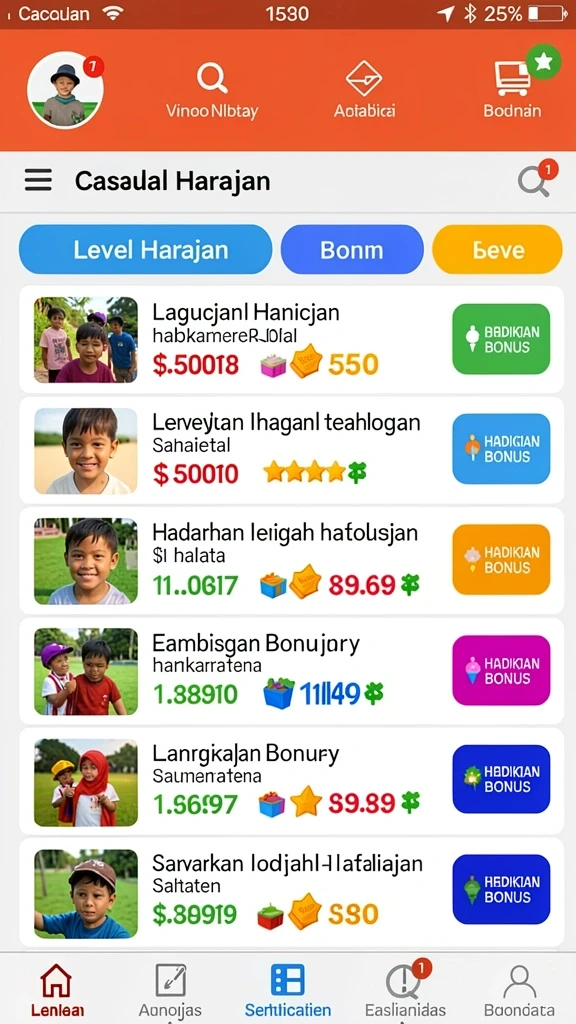The width and height of the screenshot is (576, 1024).
Task: Switch to the Bonm chip
Action: (x=352, y=249)
